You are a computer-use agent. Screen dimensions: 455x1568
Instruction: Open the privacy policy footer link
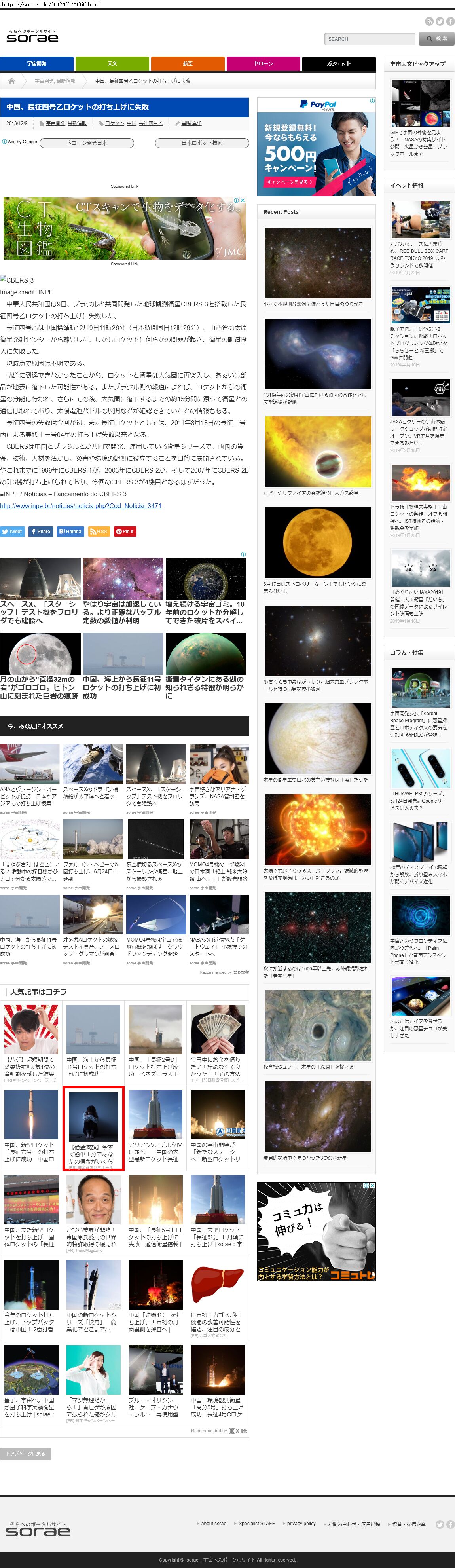click(x=301, y=1524)
